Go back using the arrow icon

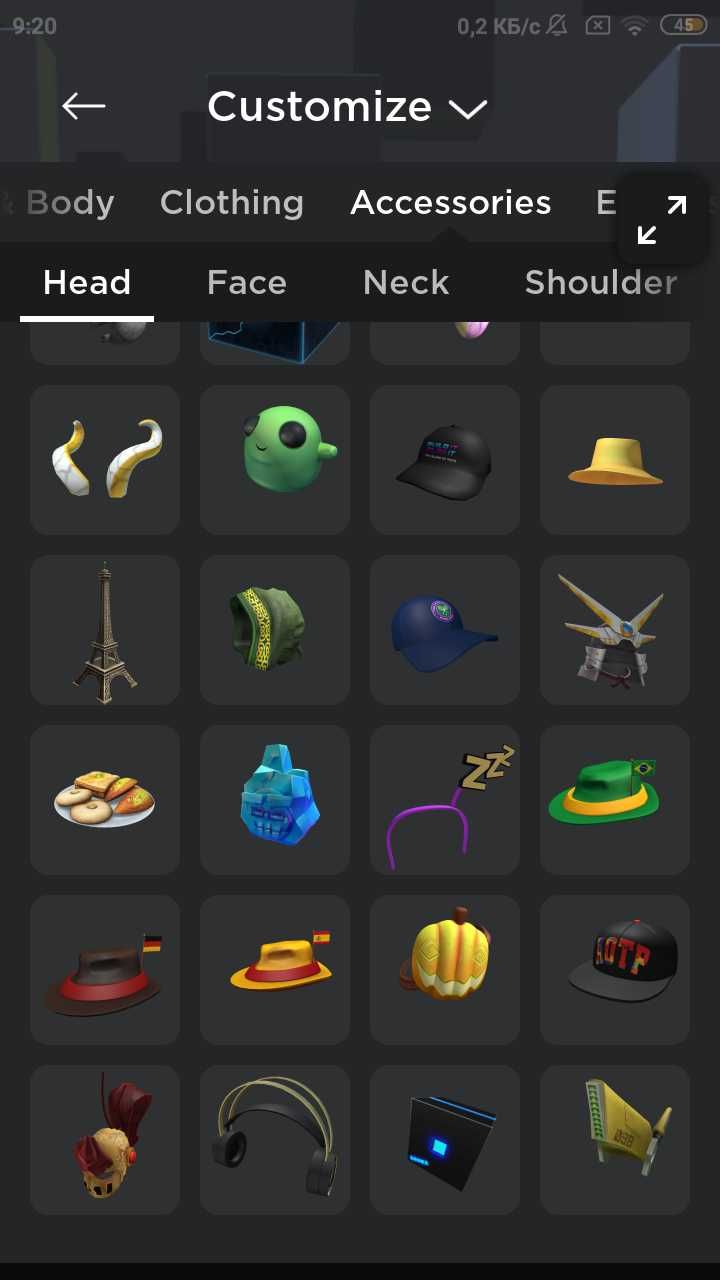coord(84,106)
